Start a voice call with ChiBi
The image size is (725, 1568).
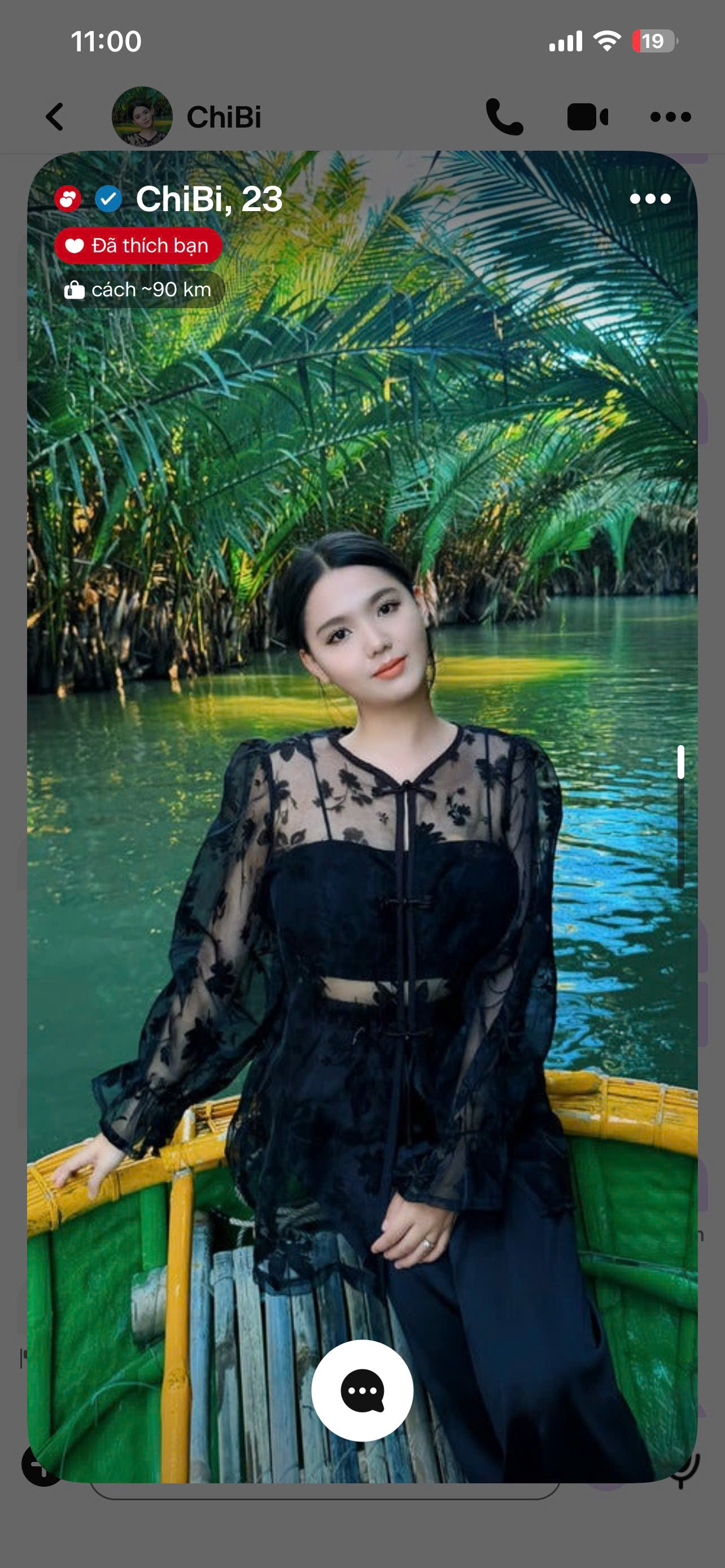click(x=505, y=117)
